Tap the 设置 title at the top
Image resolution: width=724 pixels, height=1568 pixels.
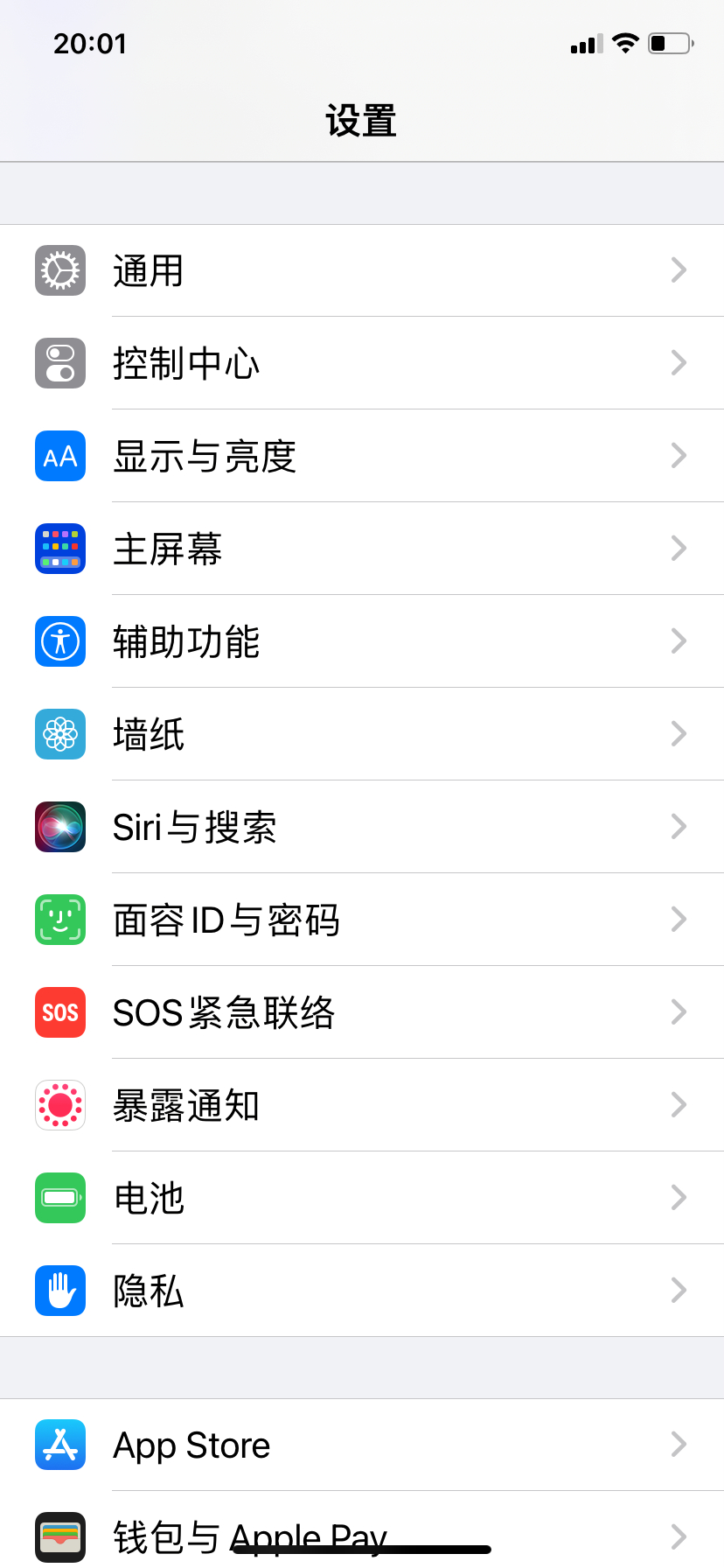362,122
